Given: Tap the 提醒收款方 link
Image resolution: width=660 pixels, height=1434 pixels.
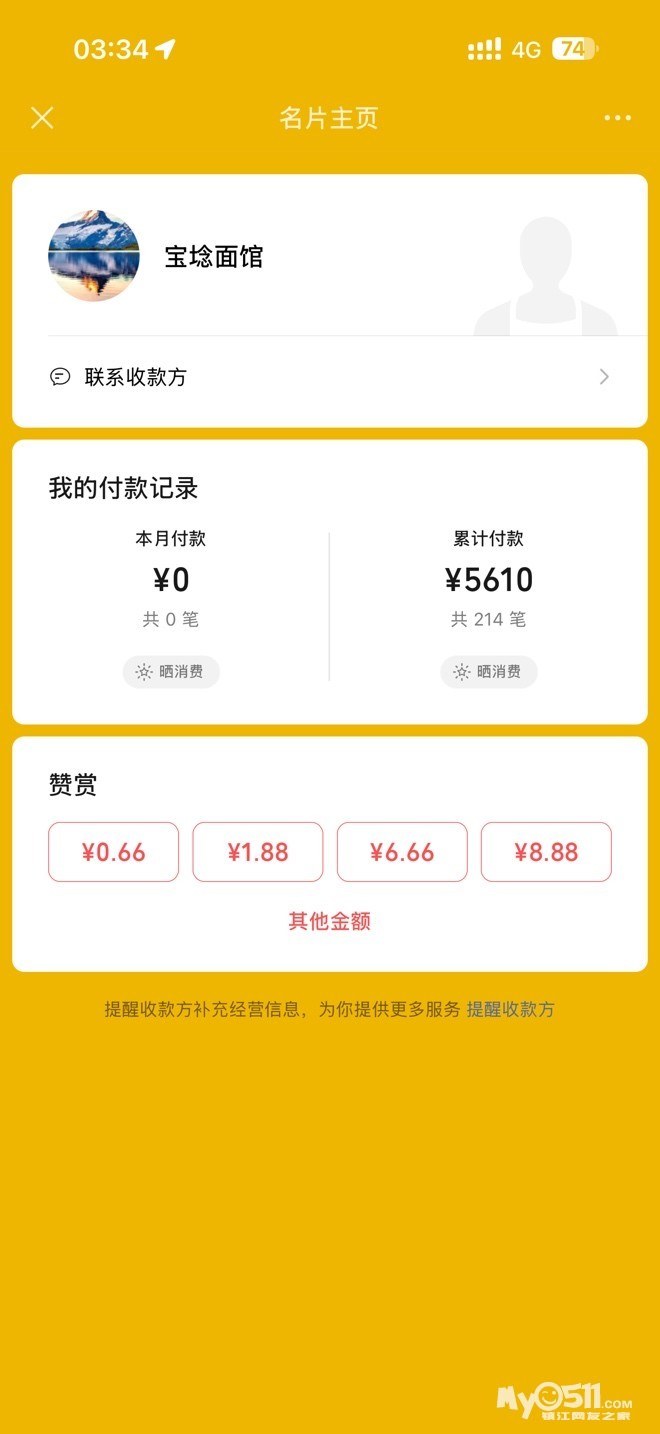Looking at the screenshot, I should click(x=510, y=1009).
